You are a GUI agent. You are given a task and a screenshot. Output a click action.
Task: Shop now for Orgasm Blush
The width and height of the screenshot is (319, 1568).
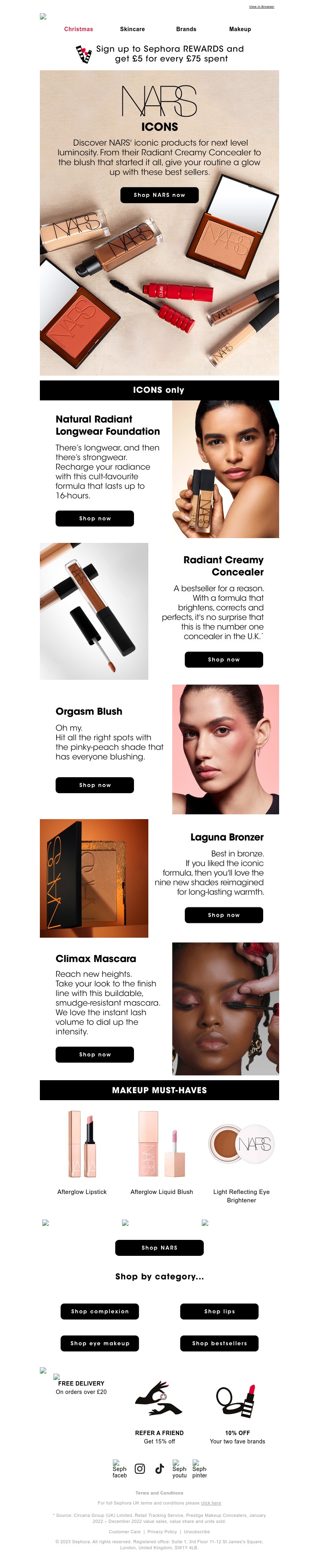[95, 785]
